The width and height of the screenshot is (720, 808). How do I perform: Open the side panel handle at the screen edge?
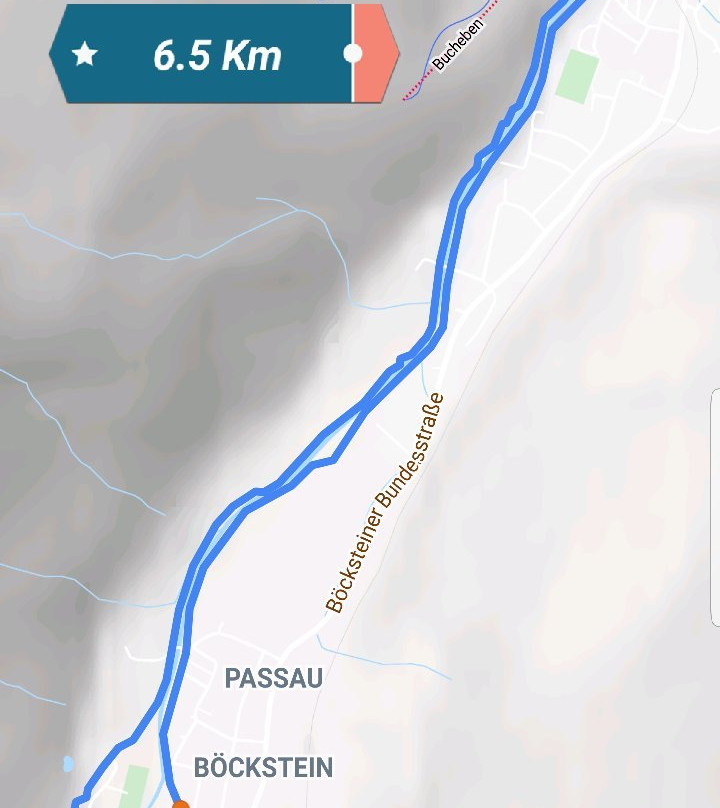point(714,508)
